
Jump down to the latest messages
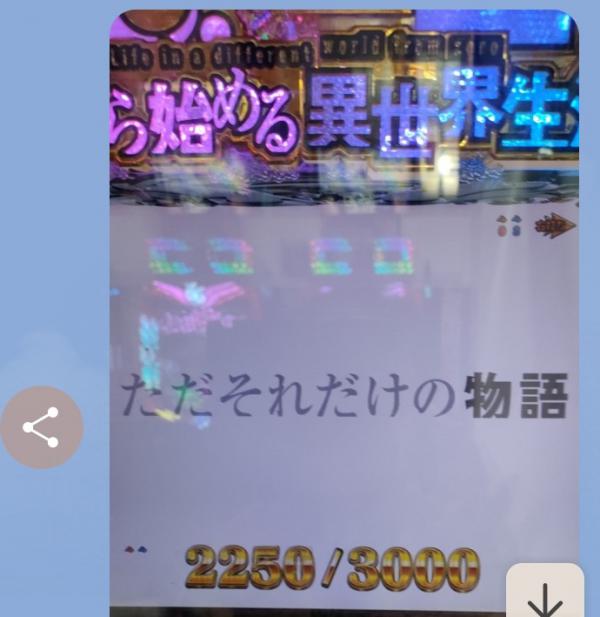tap(545, 597)
